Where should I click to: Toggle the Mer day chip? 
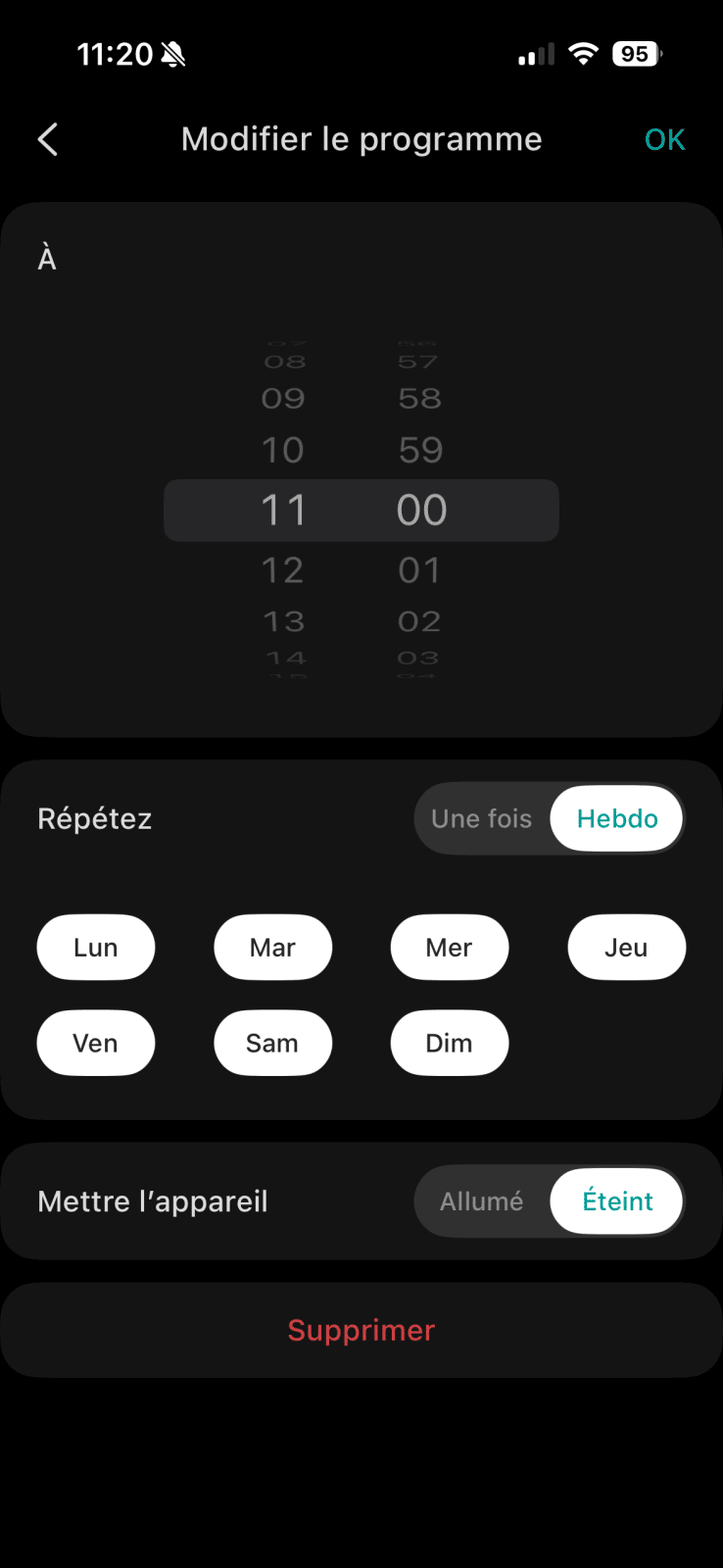tap(449, 948)
